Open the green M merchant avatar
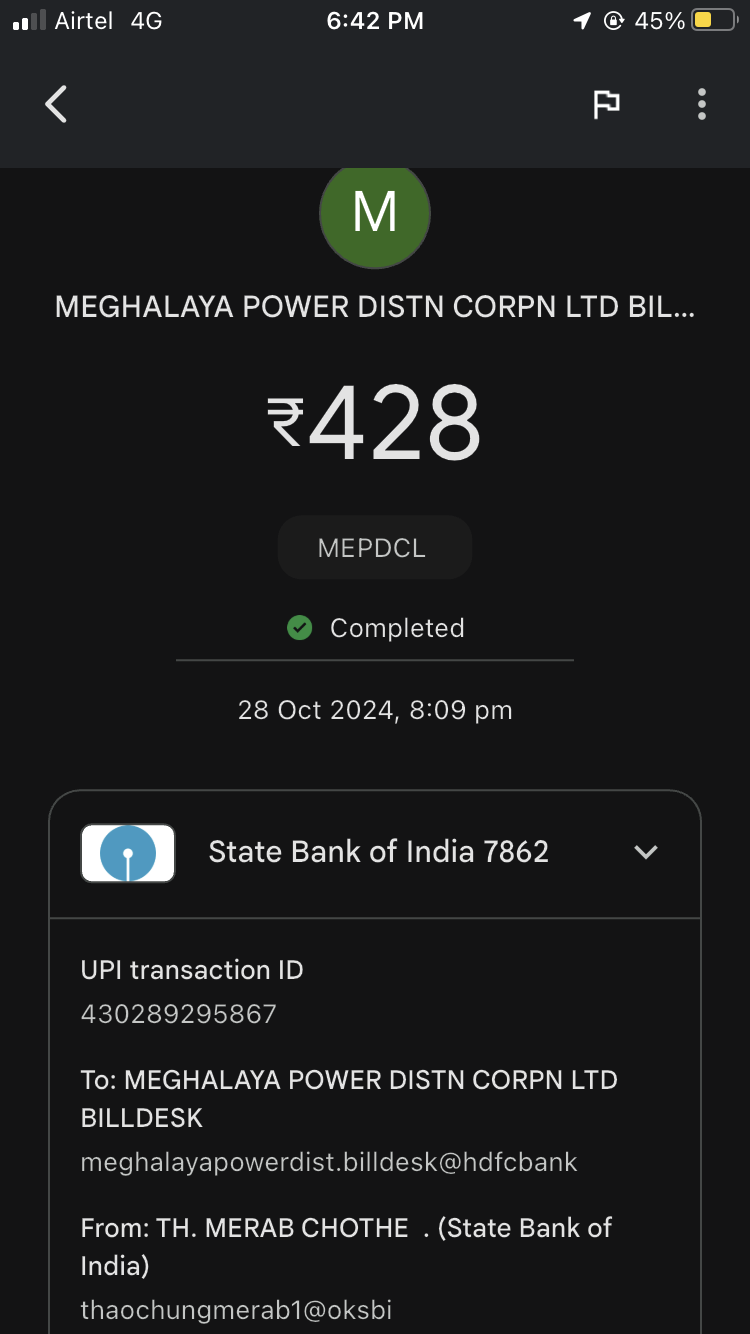 pos(375,215)
